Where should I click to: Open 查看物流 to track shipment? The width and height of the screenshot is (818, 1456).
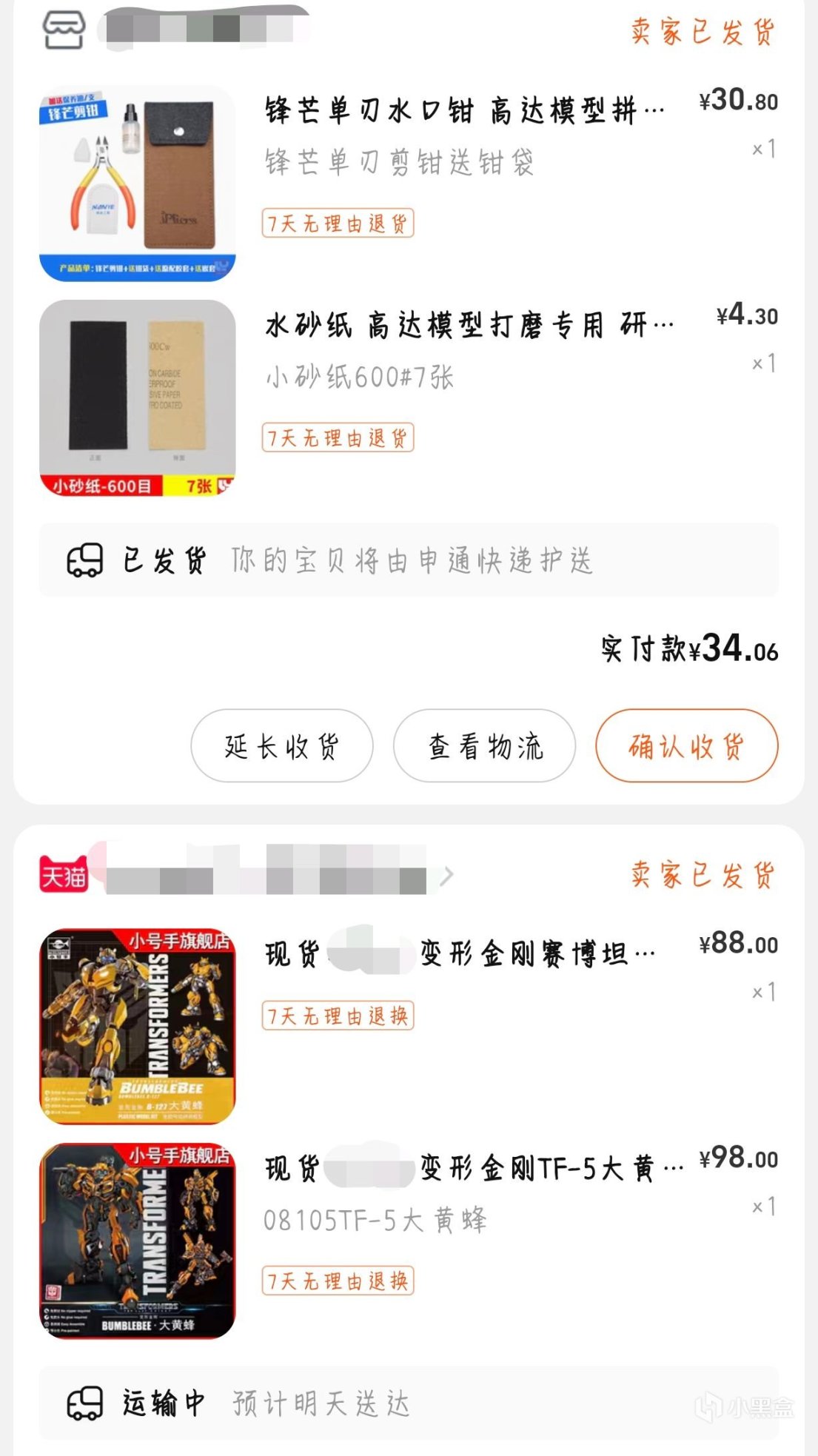point(484,746)
